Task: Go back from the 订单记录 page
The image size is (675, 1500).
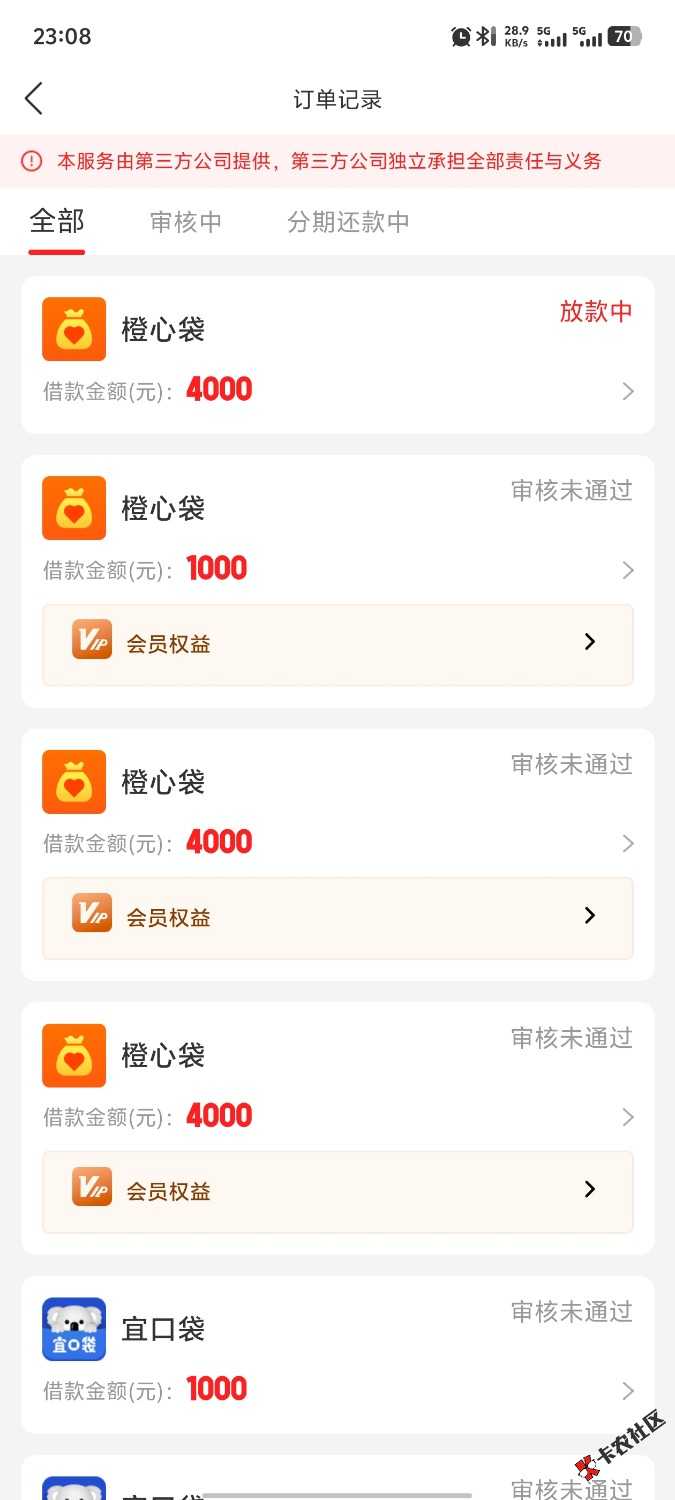Action: tap(34, 99)
